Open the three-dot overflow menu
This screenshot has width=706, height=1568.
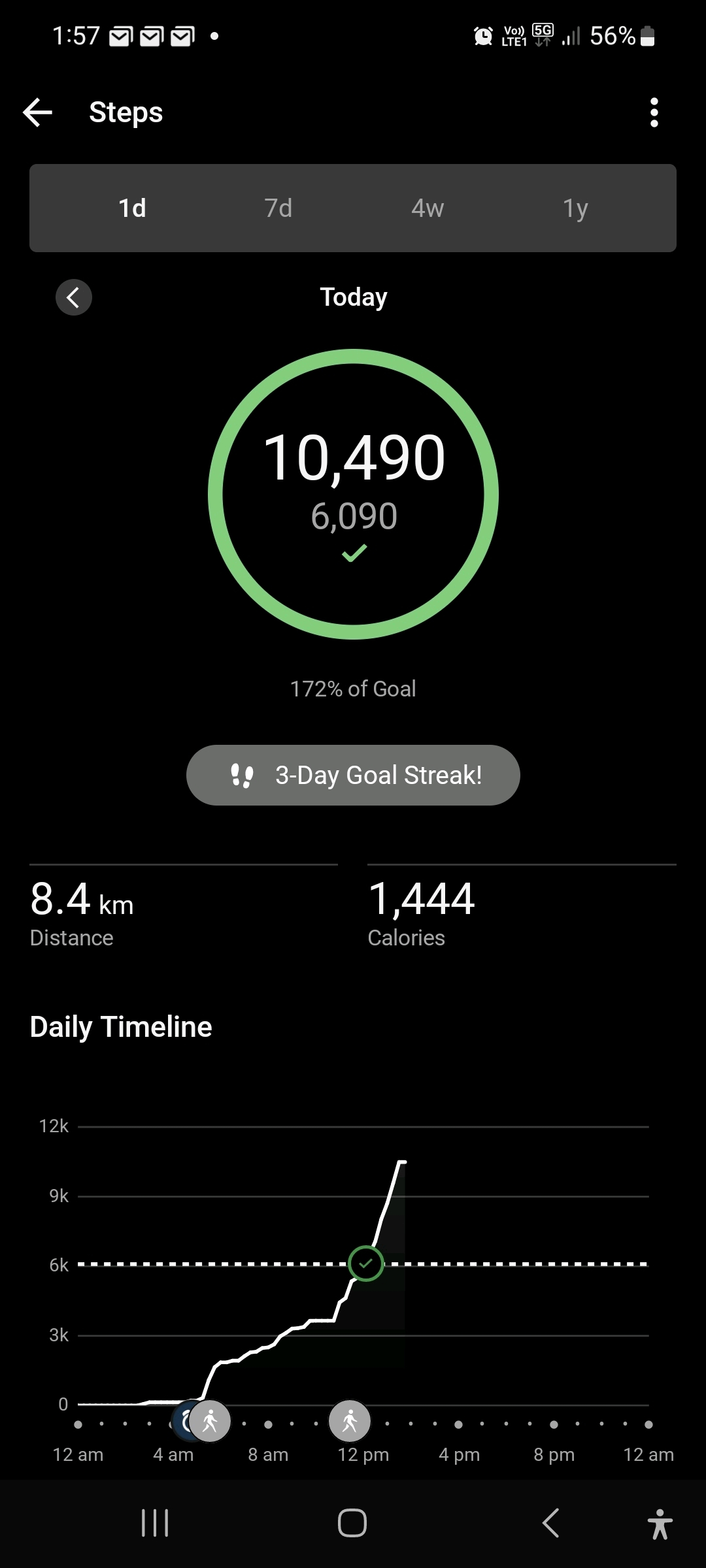click(x=654, y=112)
